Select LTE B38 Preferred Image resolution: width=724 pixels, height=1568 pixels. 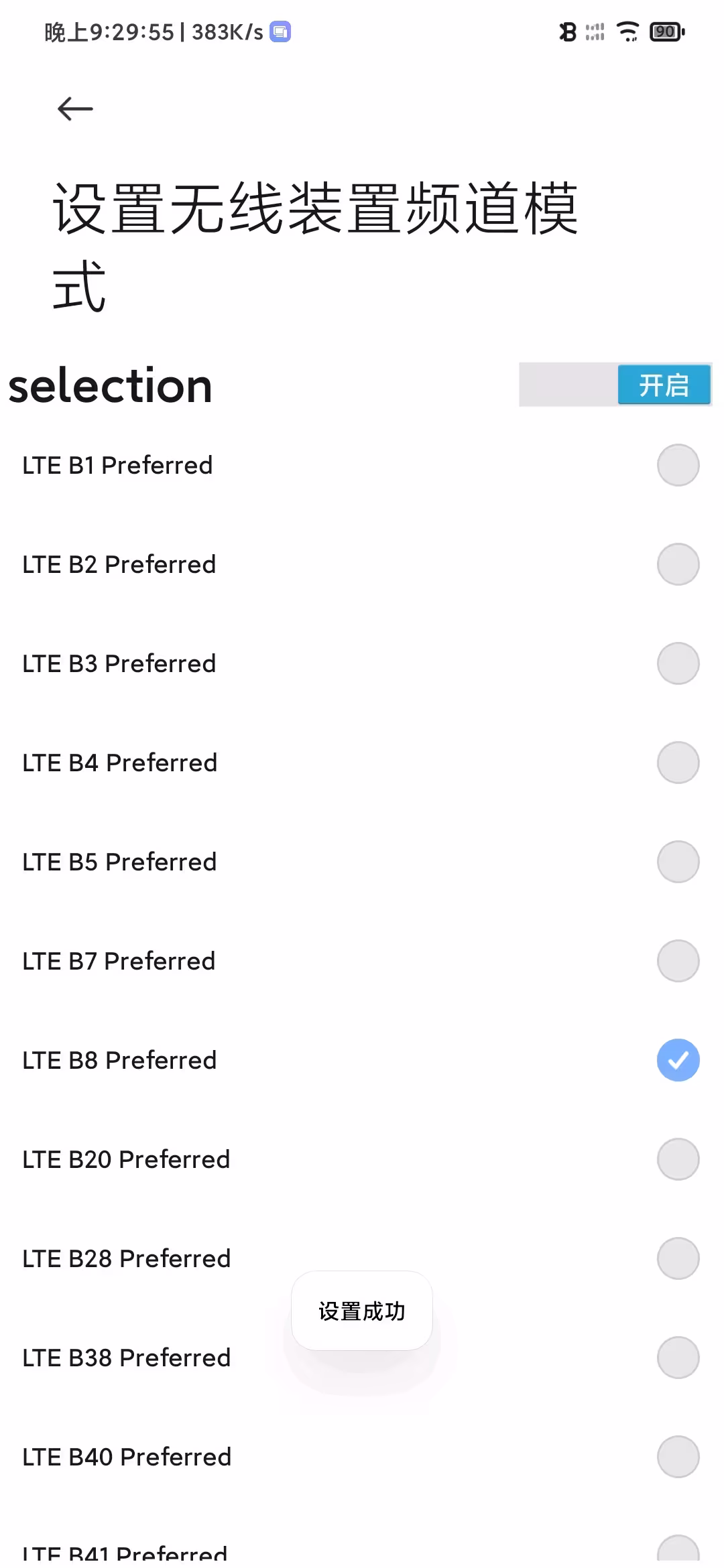tap(362, 1358)
